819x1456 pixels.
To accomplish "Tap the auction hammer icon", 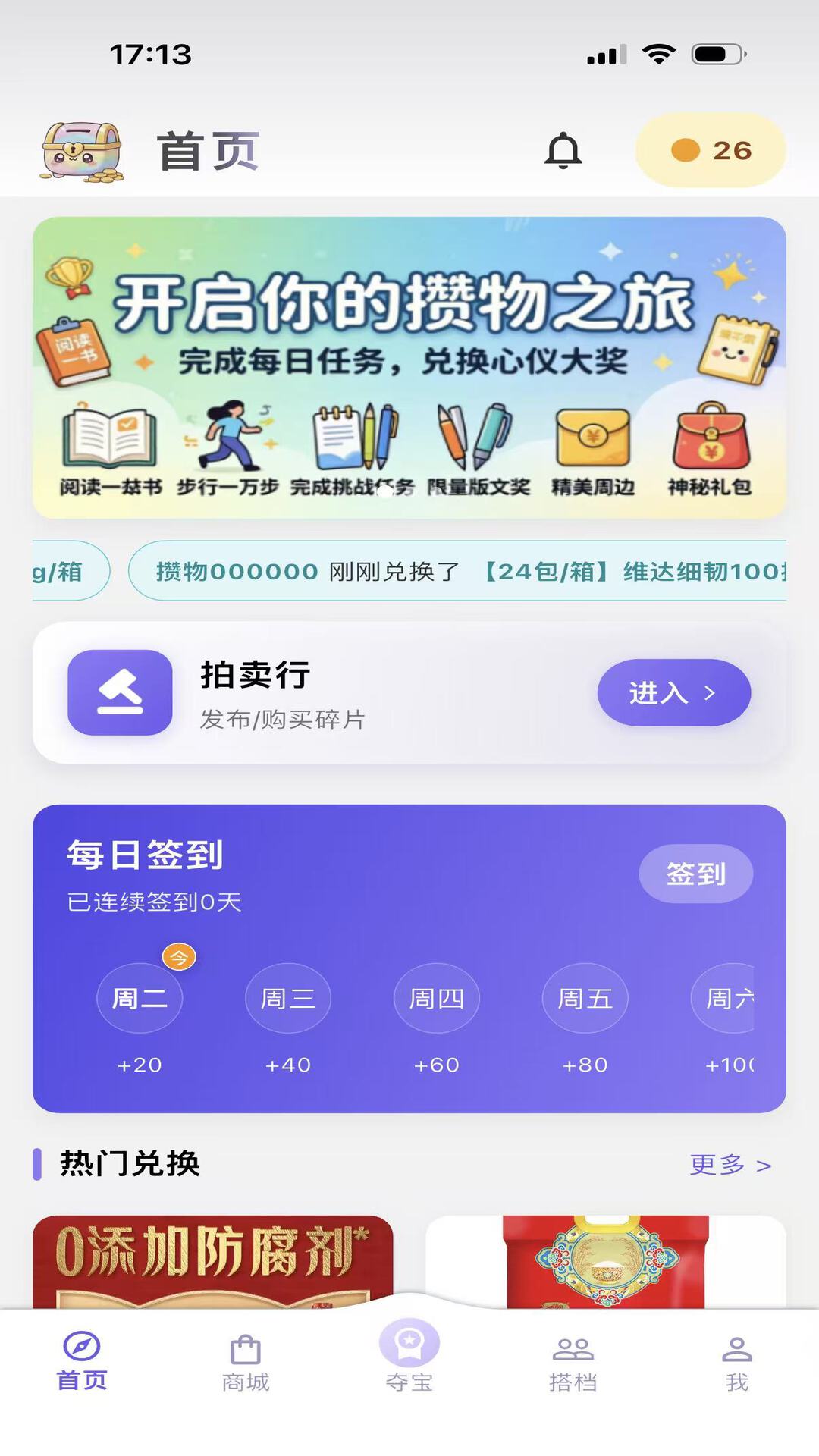I will (120, 692).
